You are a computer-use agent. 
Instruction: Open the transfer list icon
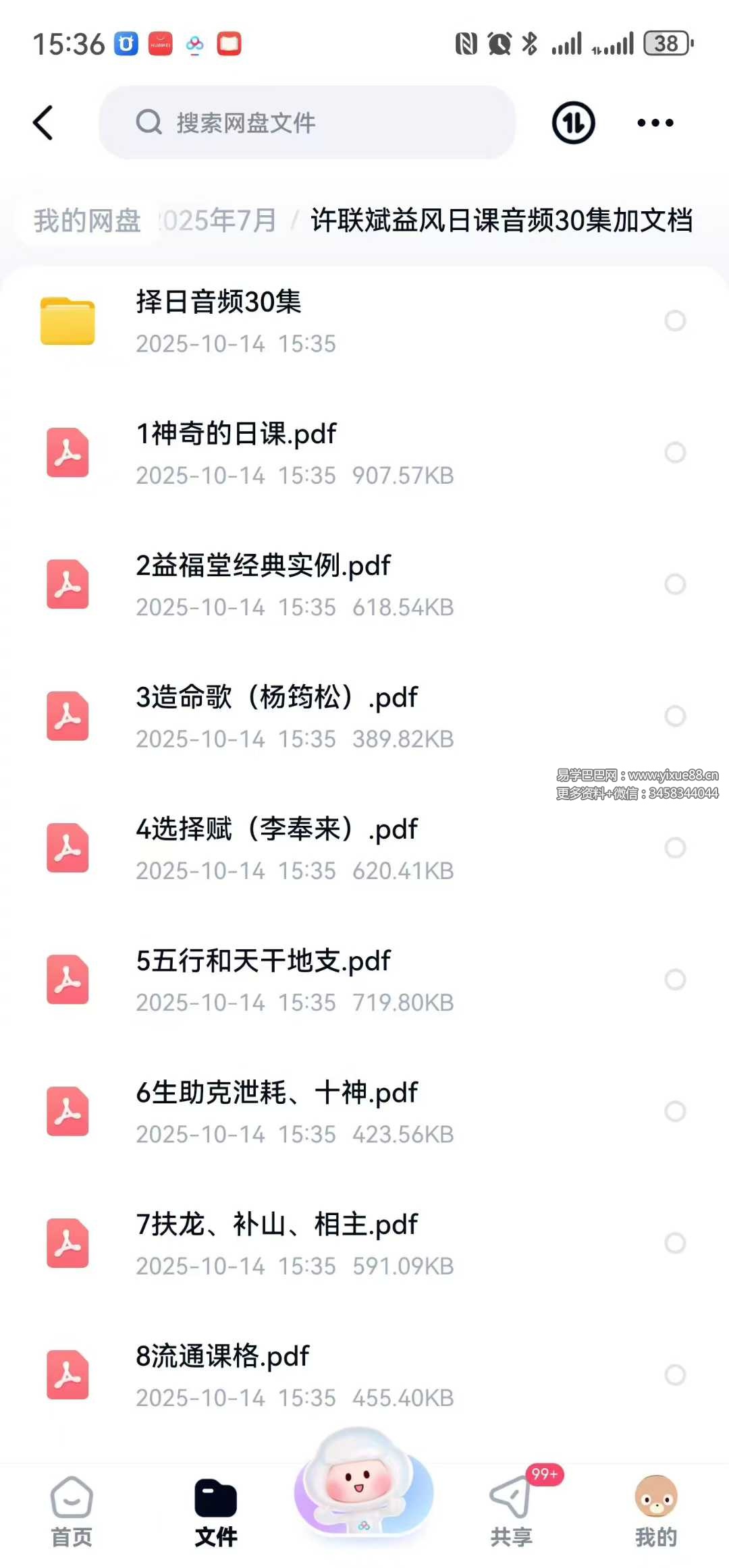573,123
